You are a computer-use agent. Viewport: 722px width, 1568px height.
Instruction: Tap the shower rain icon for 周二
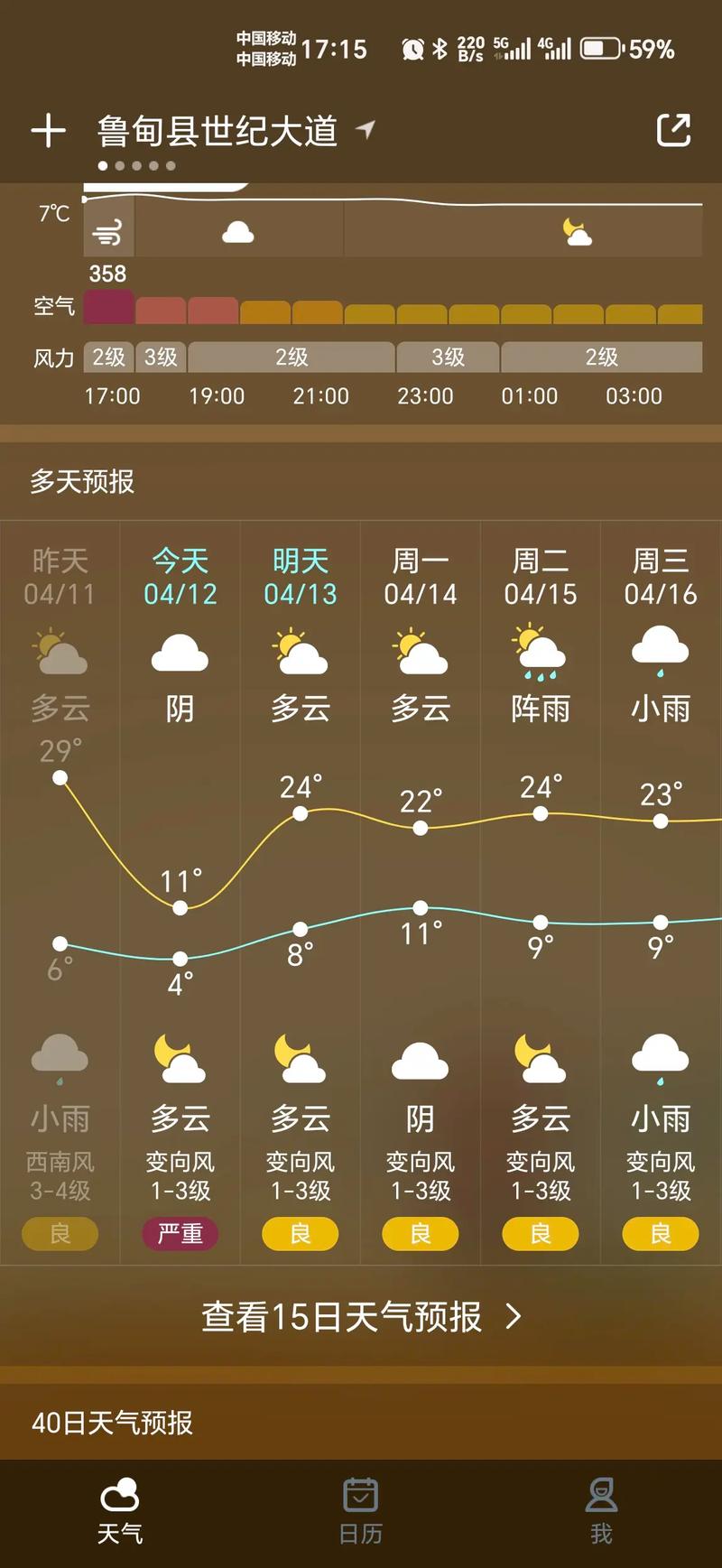[540, 650]
